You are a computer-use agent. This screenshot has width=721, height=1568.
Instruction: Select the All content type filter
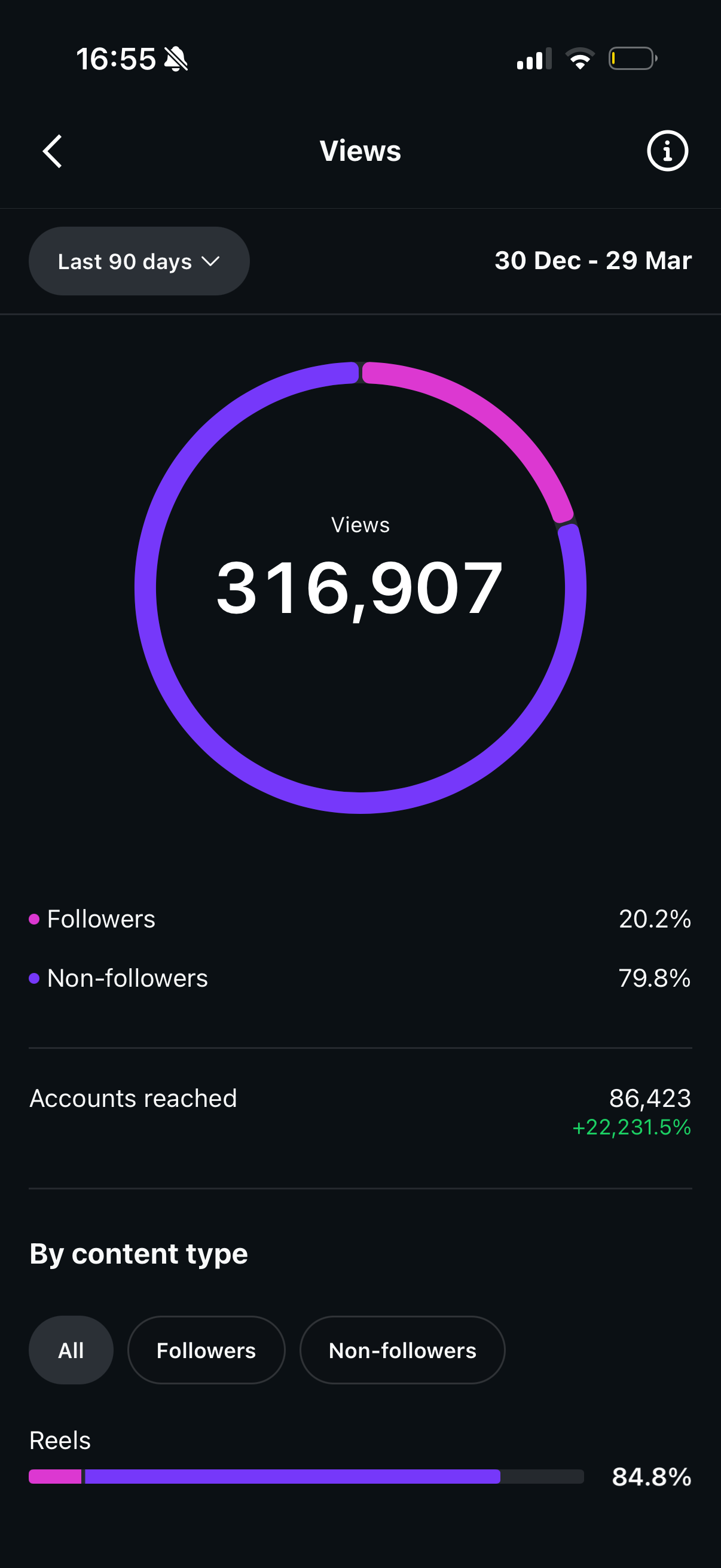(71, 1350)
